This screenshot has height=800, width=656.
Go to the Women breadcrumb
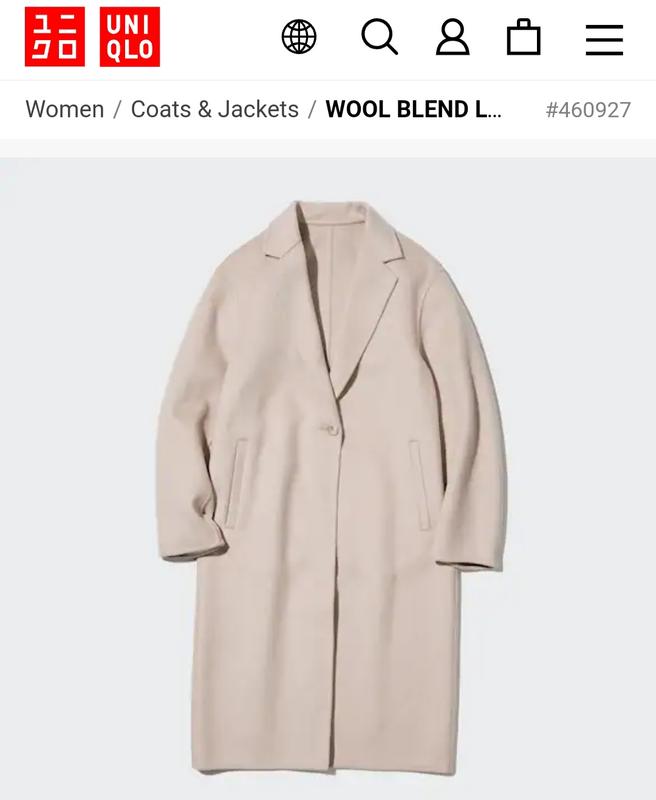64,109
